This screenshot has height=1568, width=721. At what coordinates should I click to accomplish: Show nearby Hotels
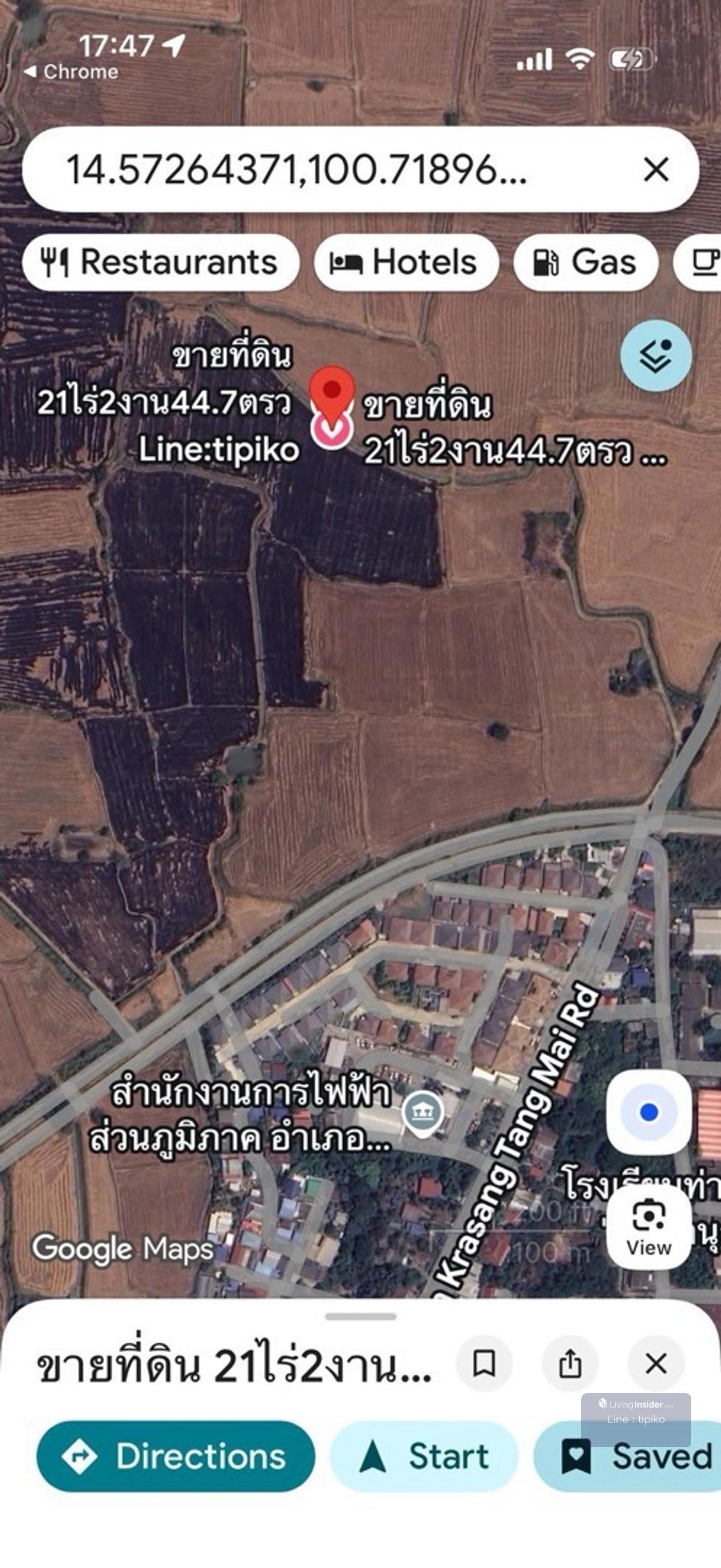[x=406, y=262]
